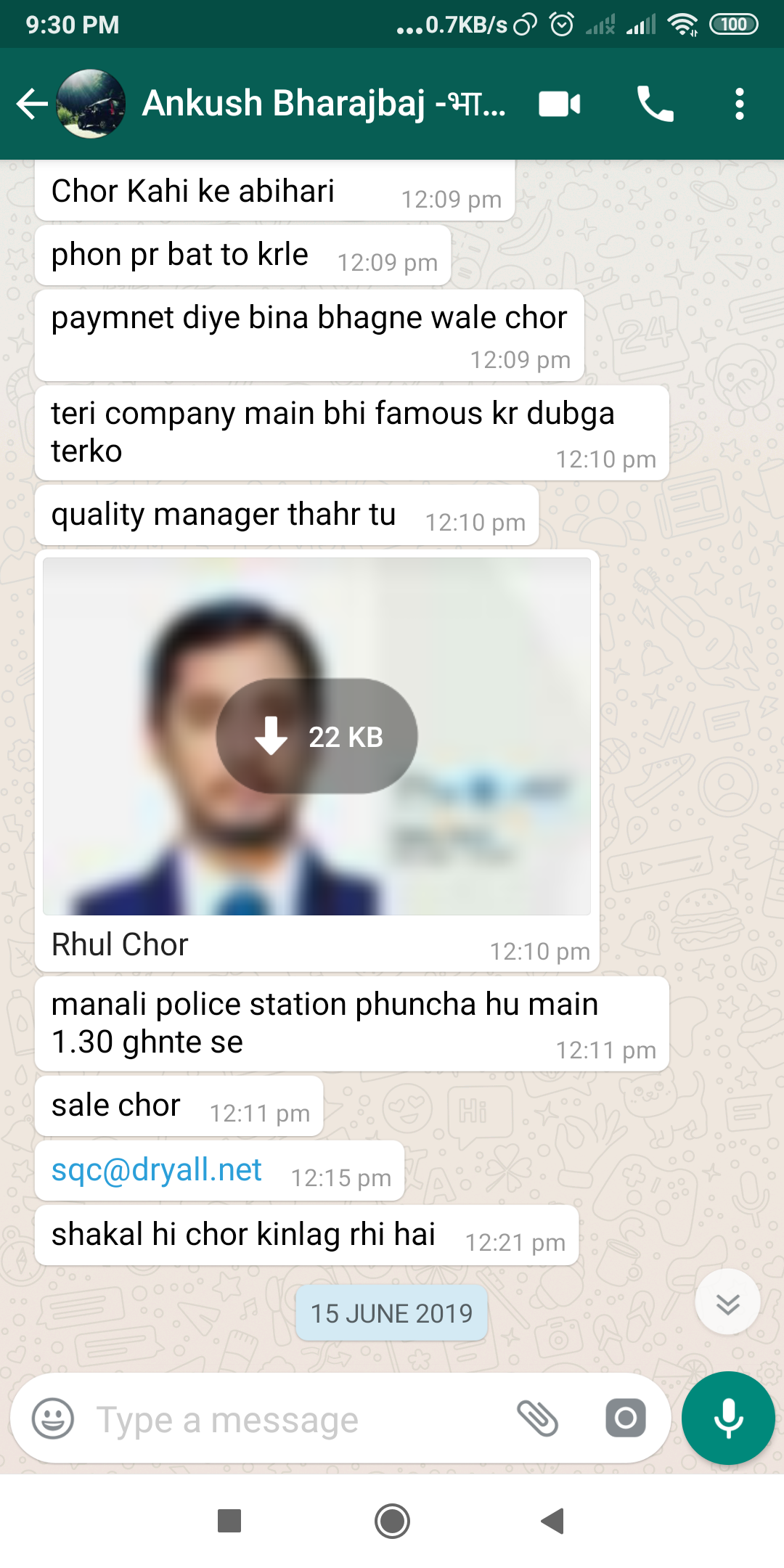Go back to the chats list

[32, 104]
